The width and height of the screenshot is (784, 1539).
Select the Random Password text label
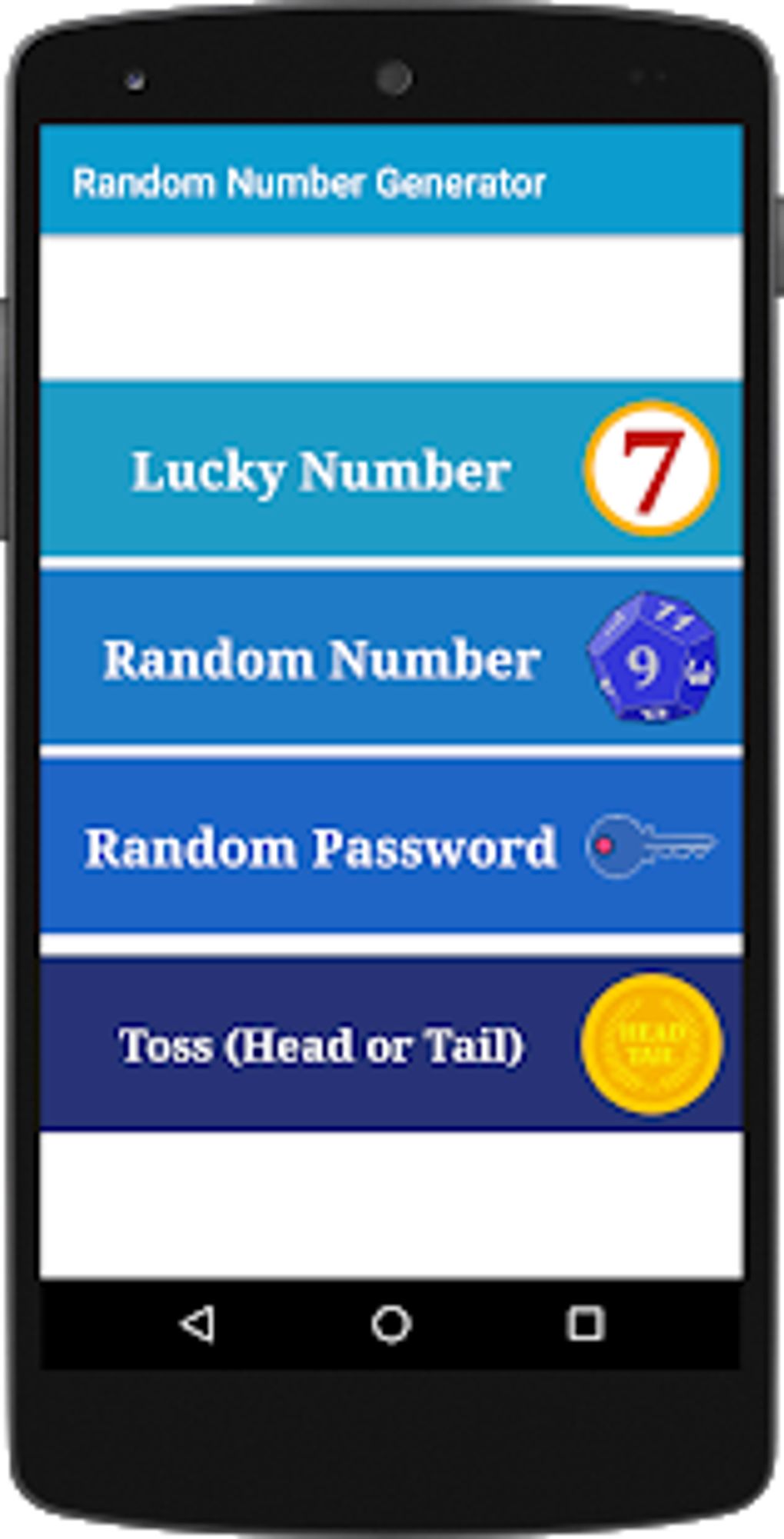321,846
